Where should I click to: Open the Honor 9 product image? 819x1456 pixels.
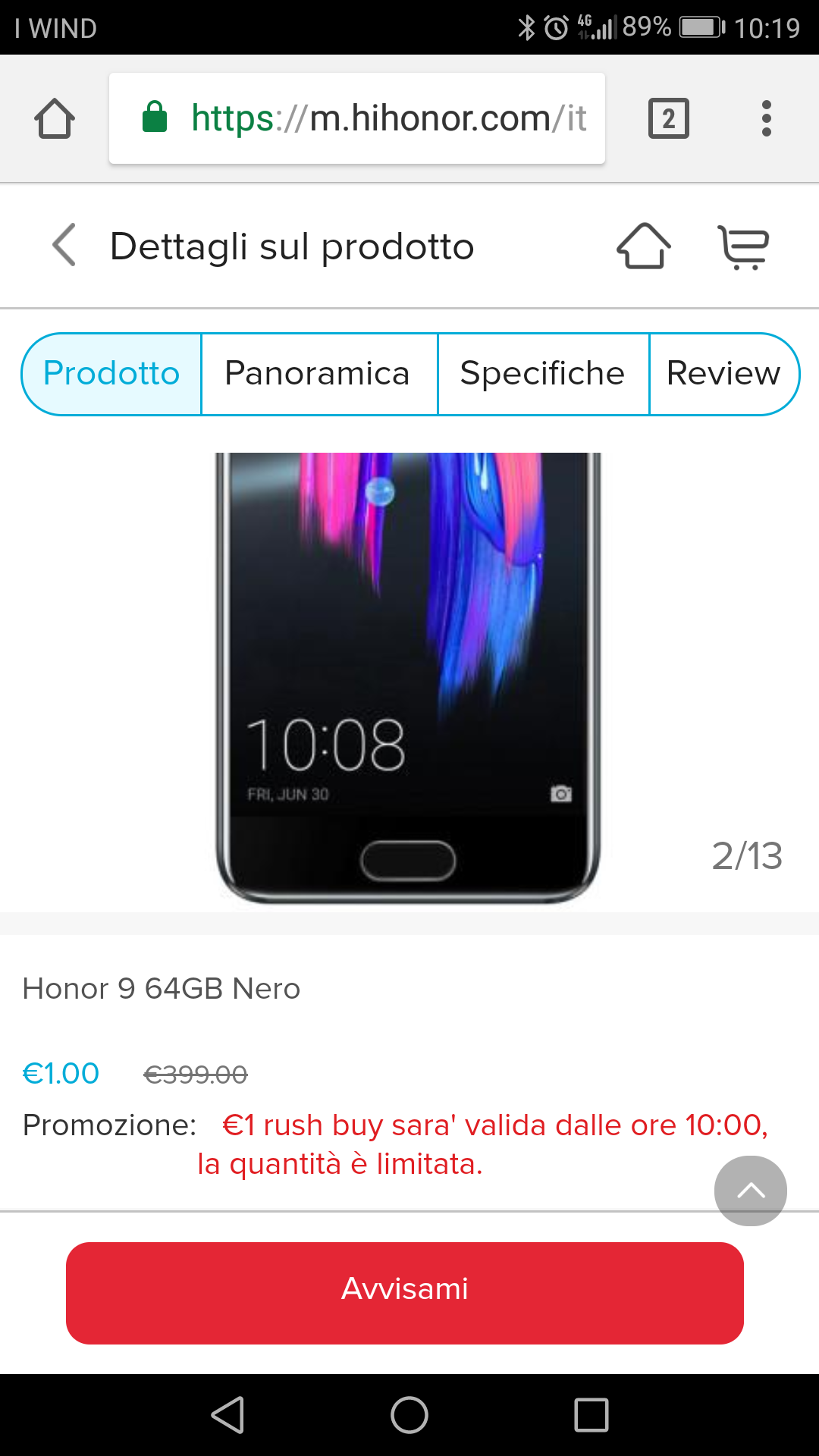[408, 678]
